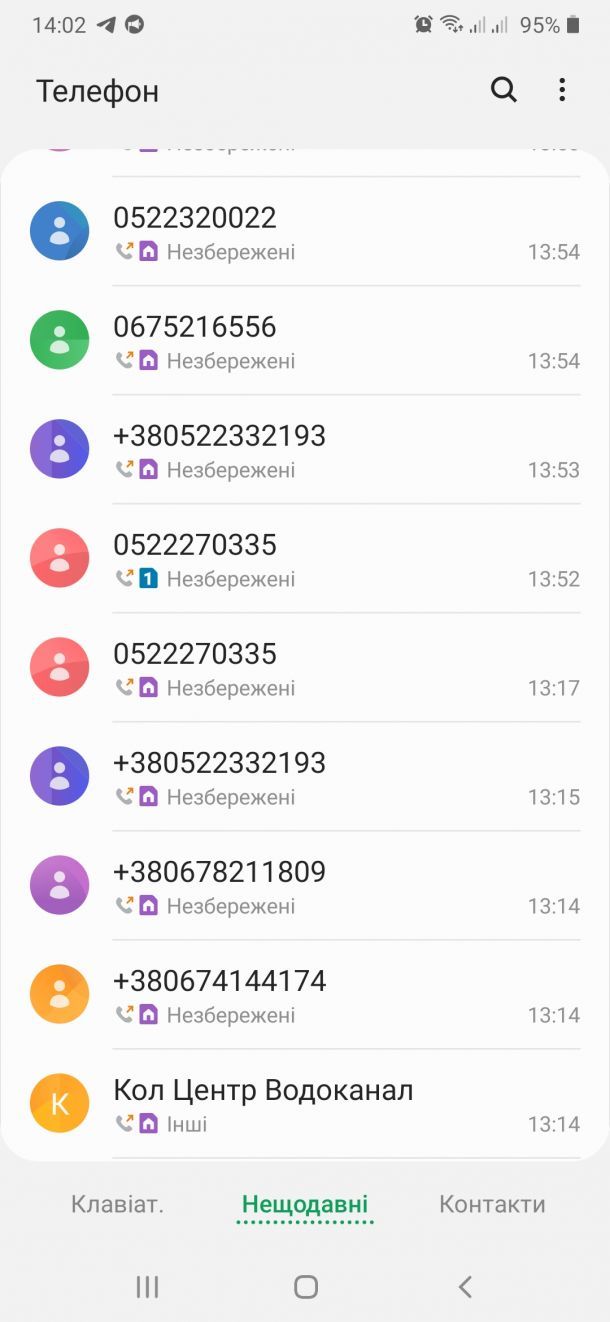Go back with the system back button
Image resolution: width=610 pixels, height=1322 pixels.
[464, 1287]
